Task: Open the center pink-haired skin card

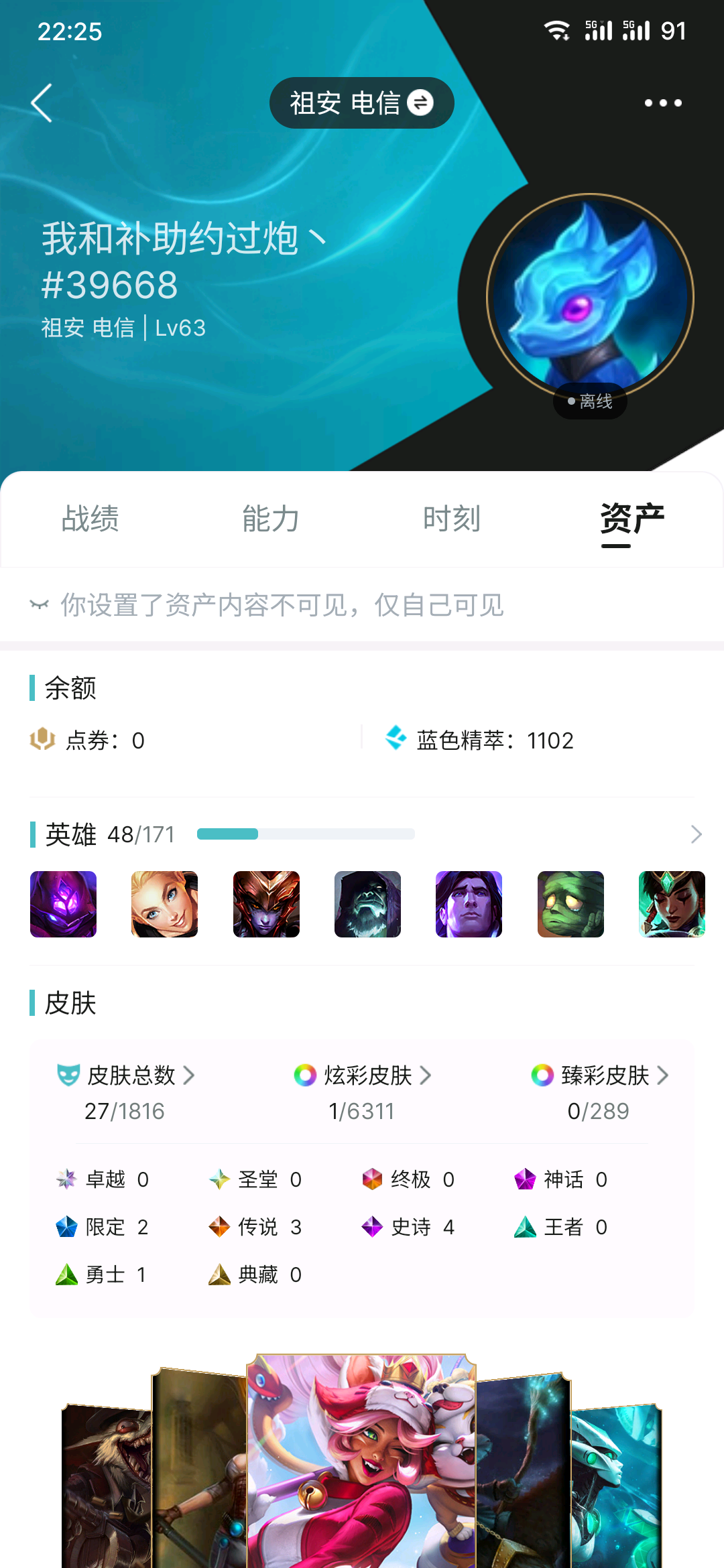Action: 361,1461
